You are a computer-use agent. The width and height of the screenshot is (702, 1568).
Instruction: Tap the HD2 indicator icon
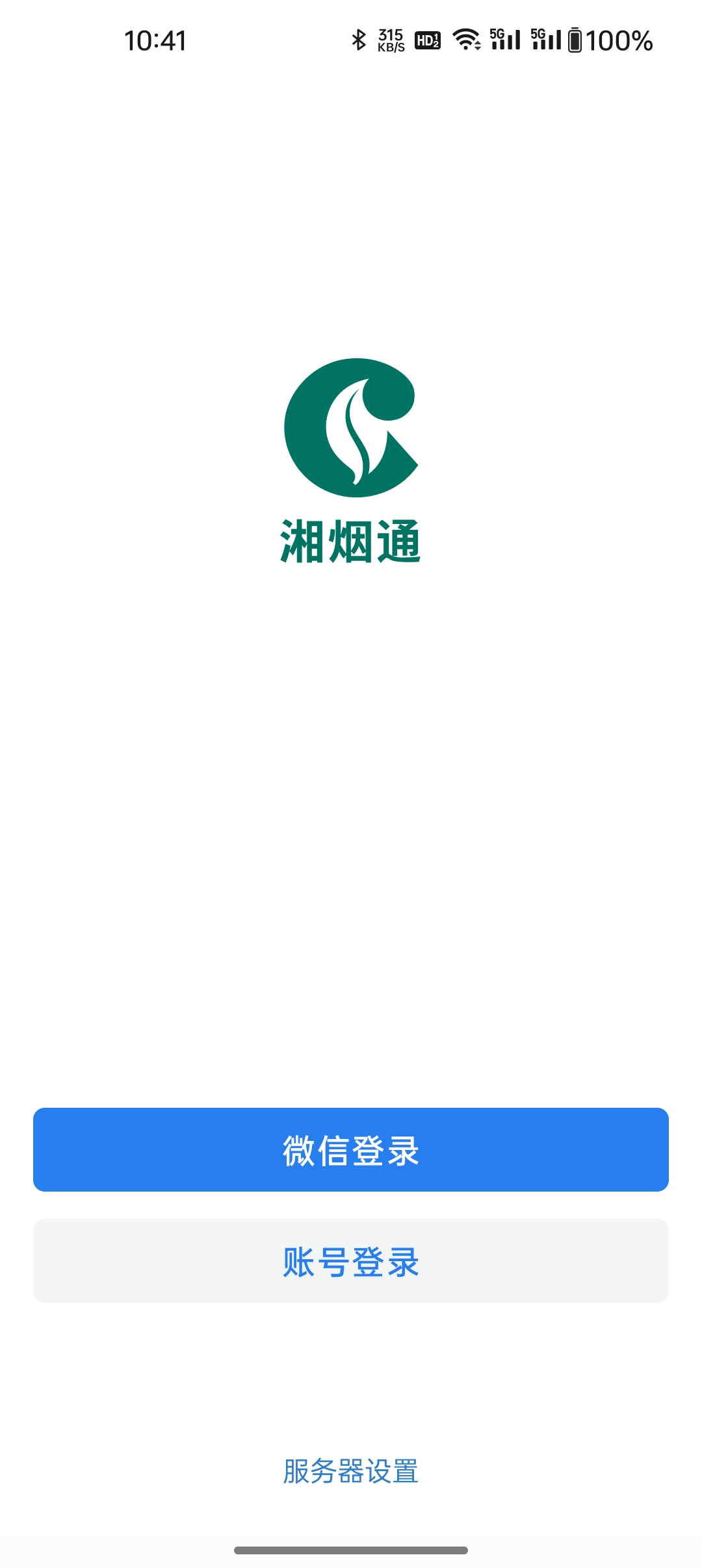coord(426,40)
